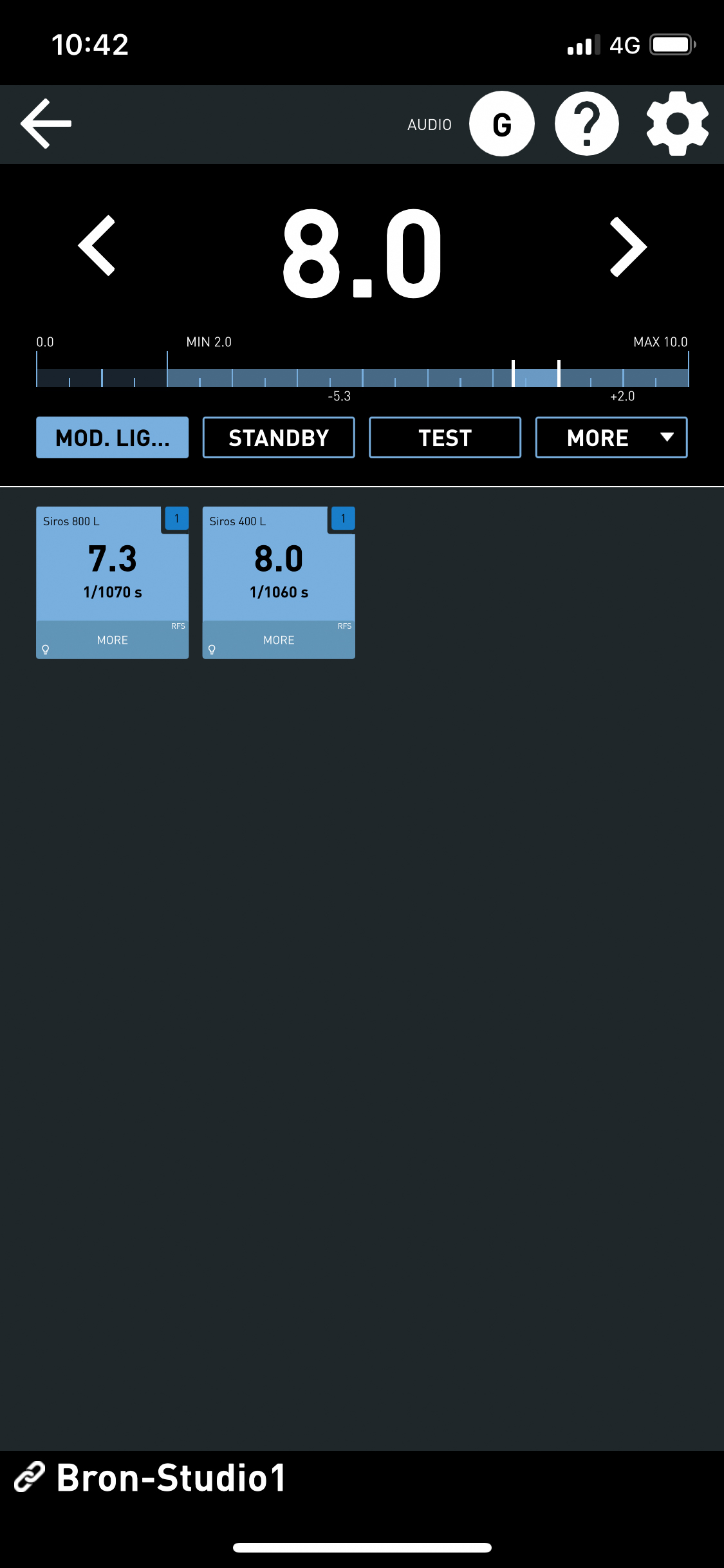Open MORE options on the Siros 400 L card
Image resolution: width=724 pixels, height=1568 pixels.
click(279, 640)
